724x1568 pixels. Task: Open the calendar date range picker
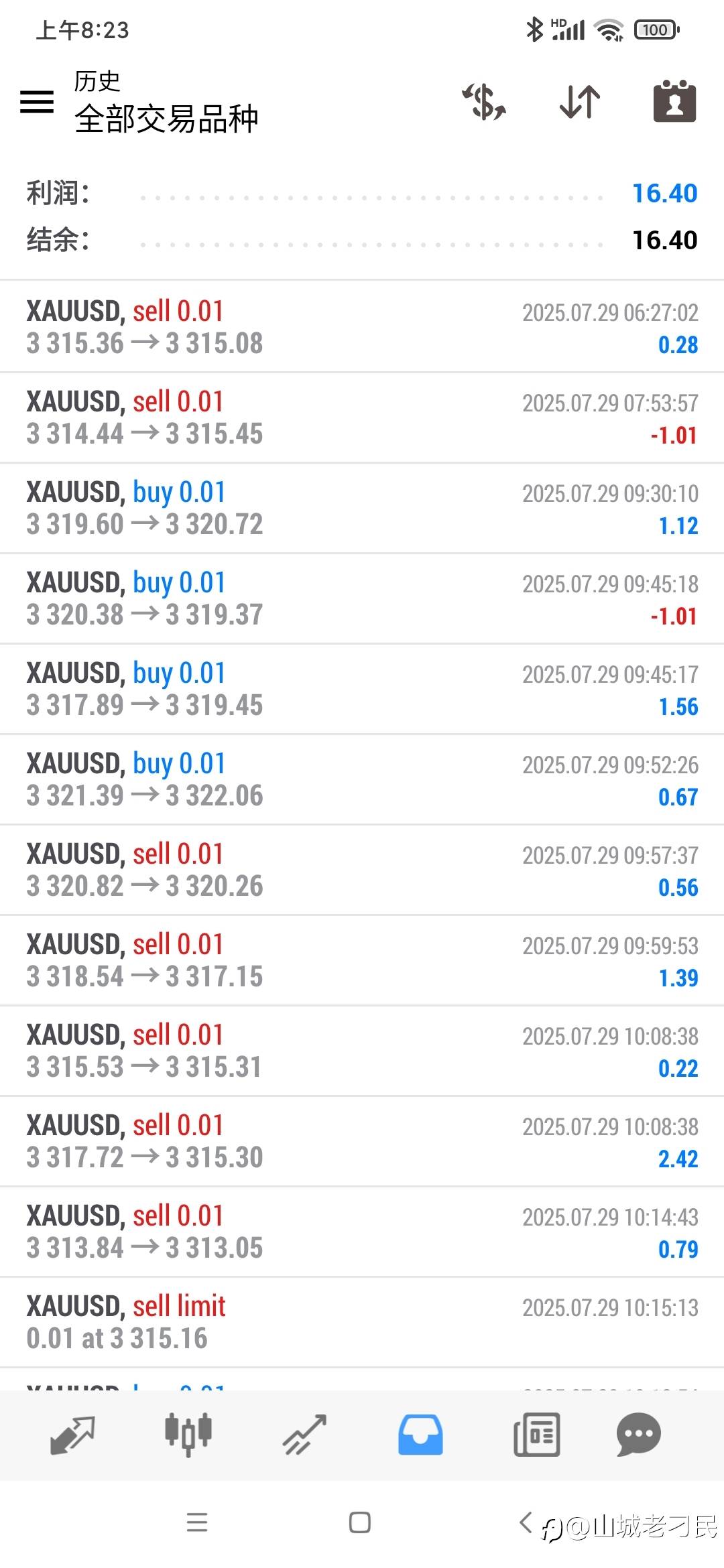674,101
